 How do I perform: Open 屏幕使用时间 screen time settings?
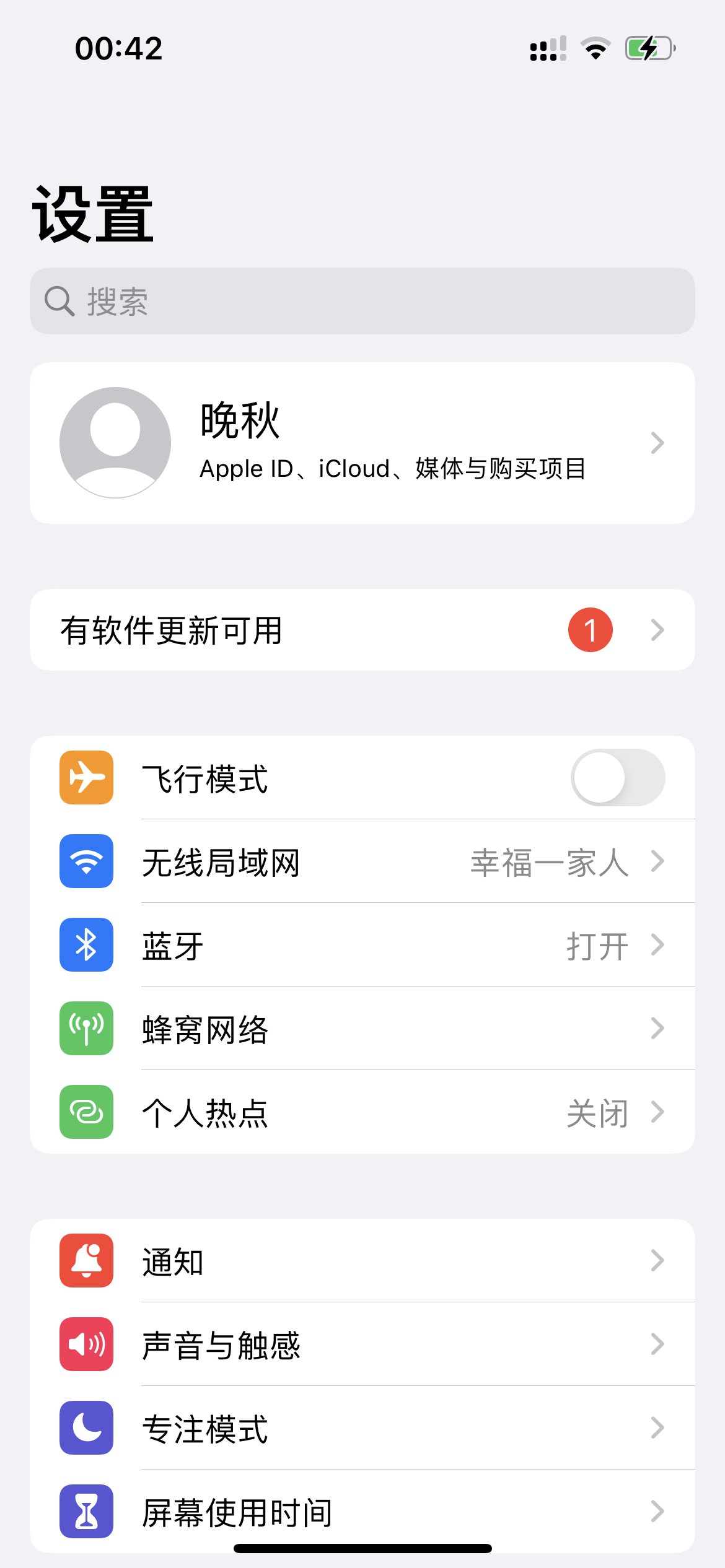362,1511
